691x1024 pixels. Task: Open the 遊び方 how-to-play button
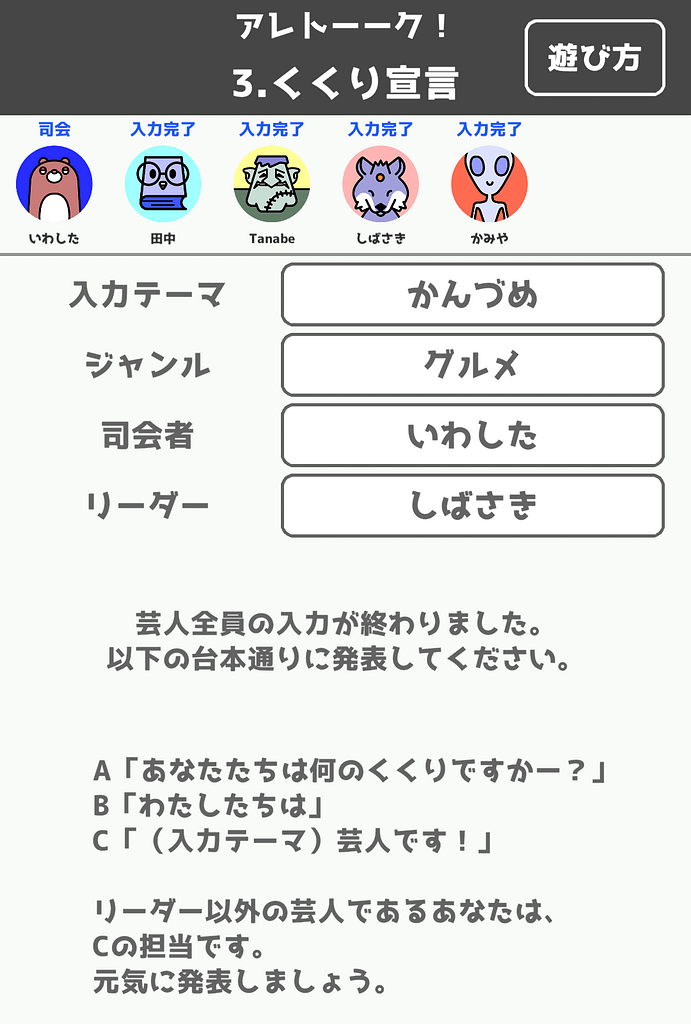pyautogui.click(x=594, y=58)
